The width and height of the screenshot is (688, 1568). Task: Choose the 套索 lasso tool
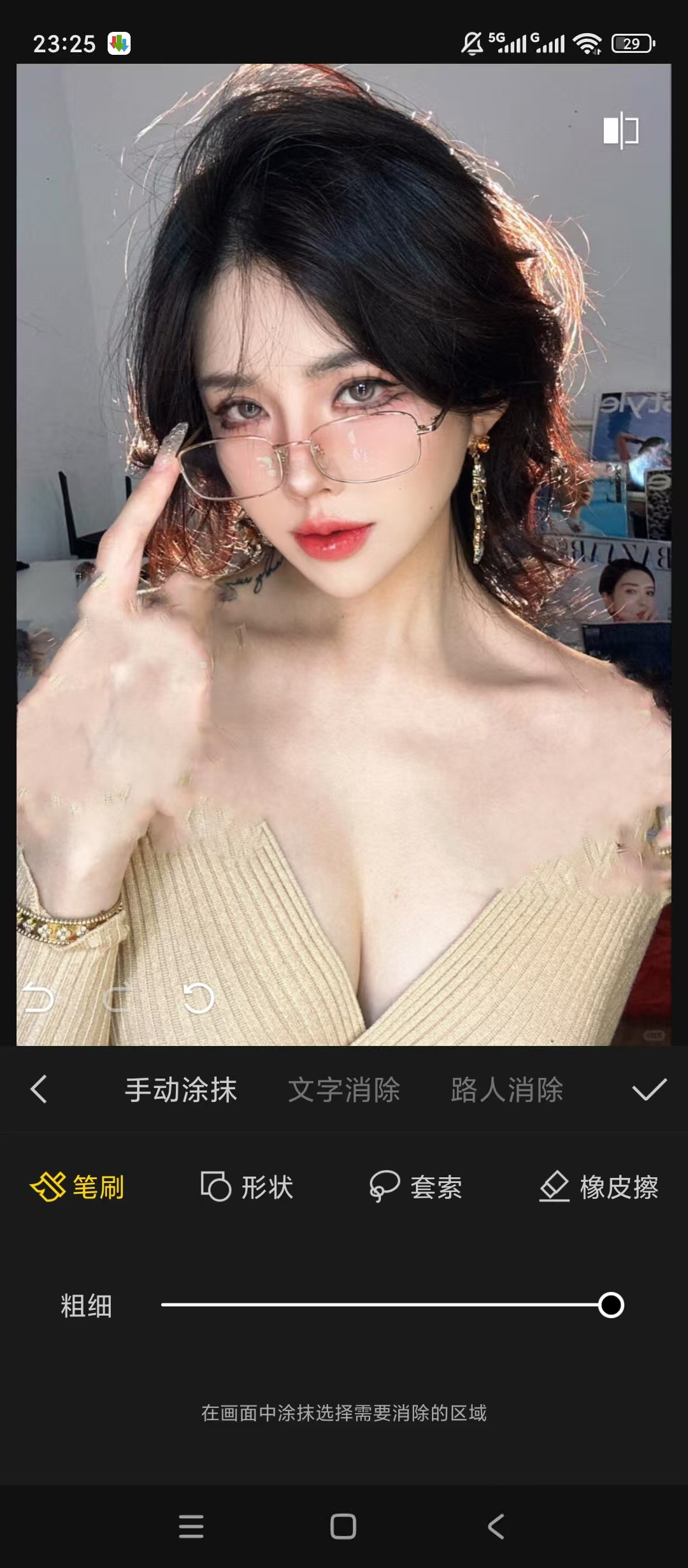(415, 1187)
